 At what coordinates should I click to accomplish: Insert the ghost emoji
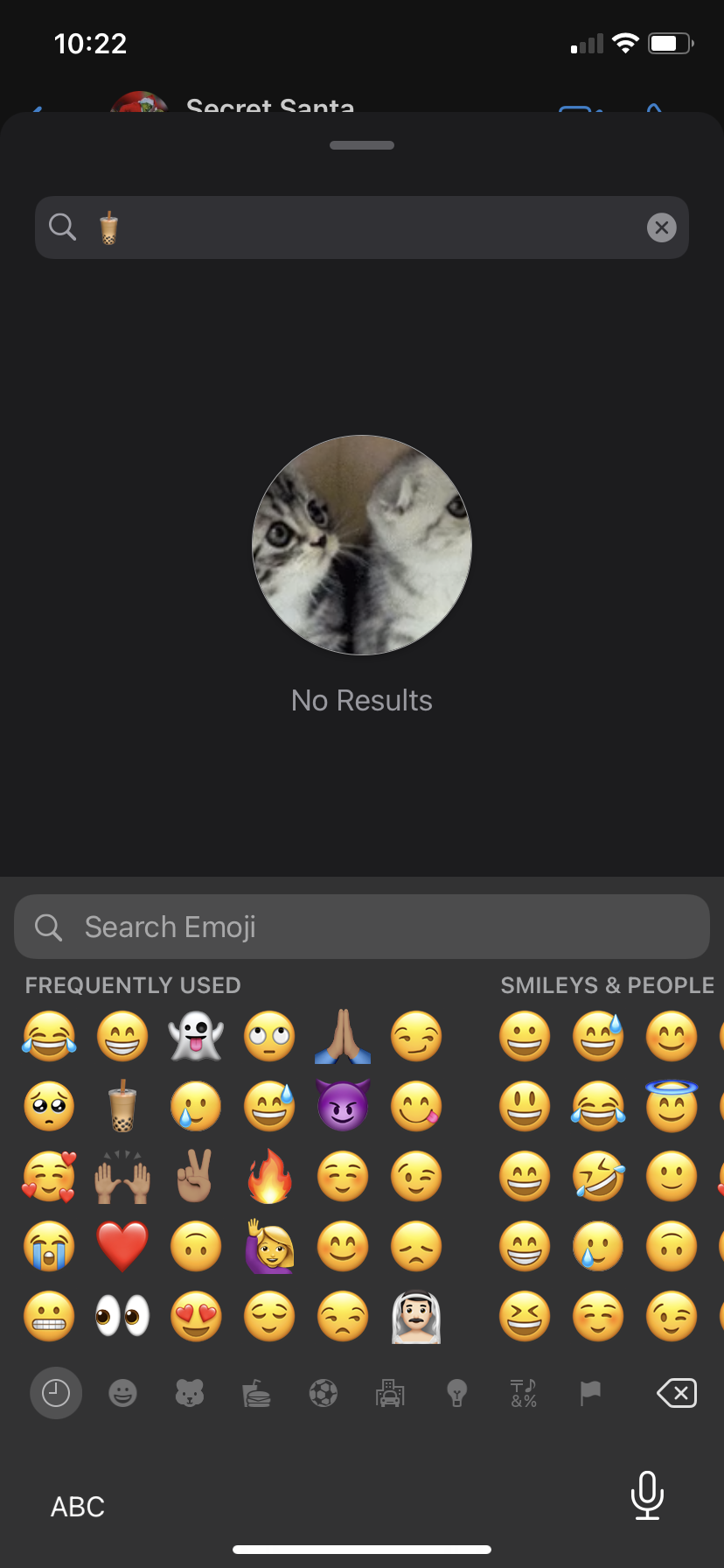[196, 1036]
